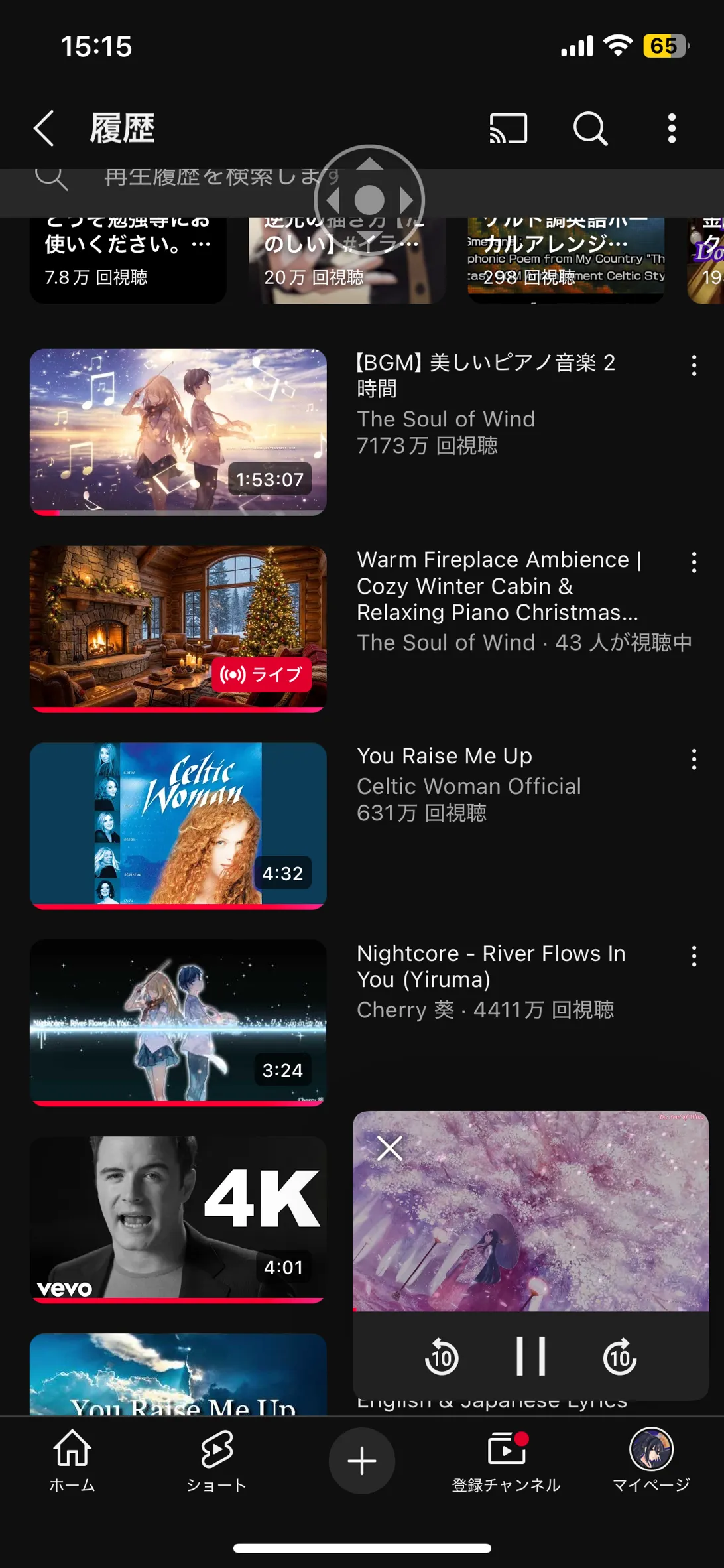Open options for Nightcore River Flows video
This screenshot has width=724, height=1568.
coord(694,956)
